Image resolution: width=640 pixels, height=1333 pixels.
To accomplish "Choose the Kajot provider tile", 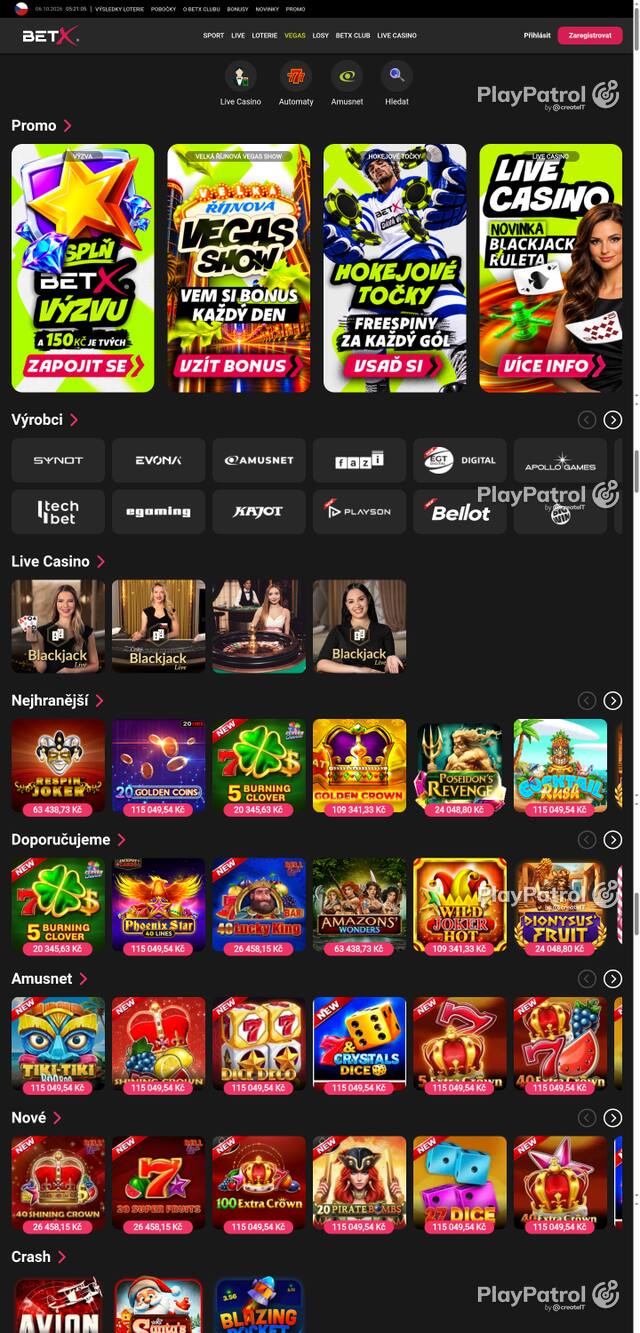I will point(259,511).
